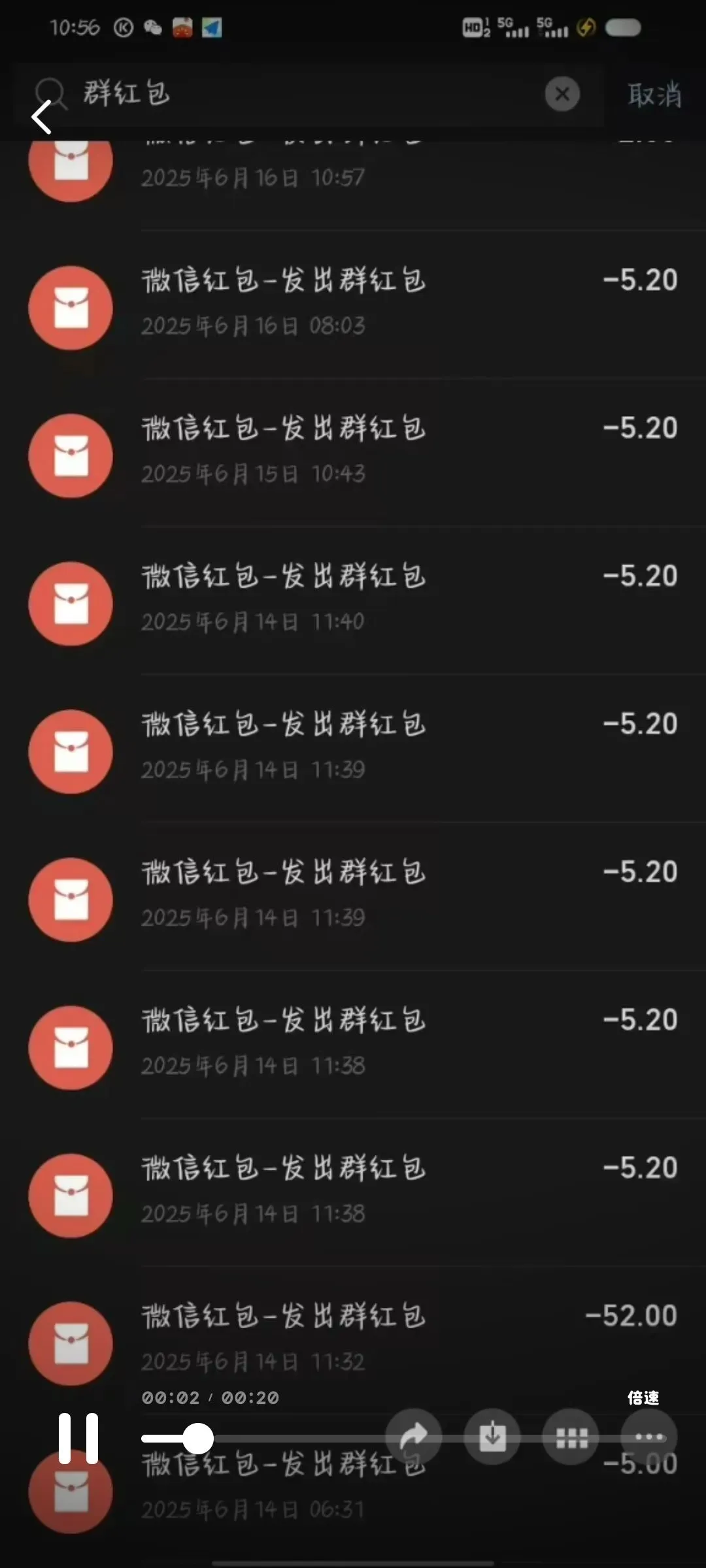Download the video to the device
706x1568 pixels.
tap(492, 1437)
